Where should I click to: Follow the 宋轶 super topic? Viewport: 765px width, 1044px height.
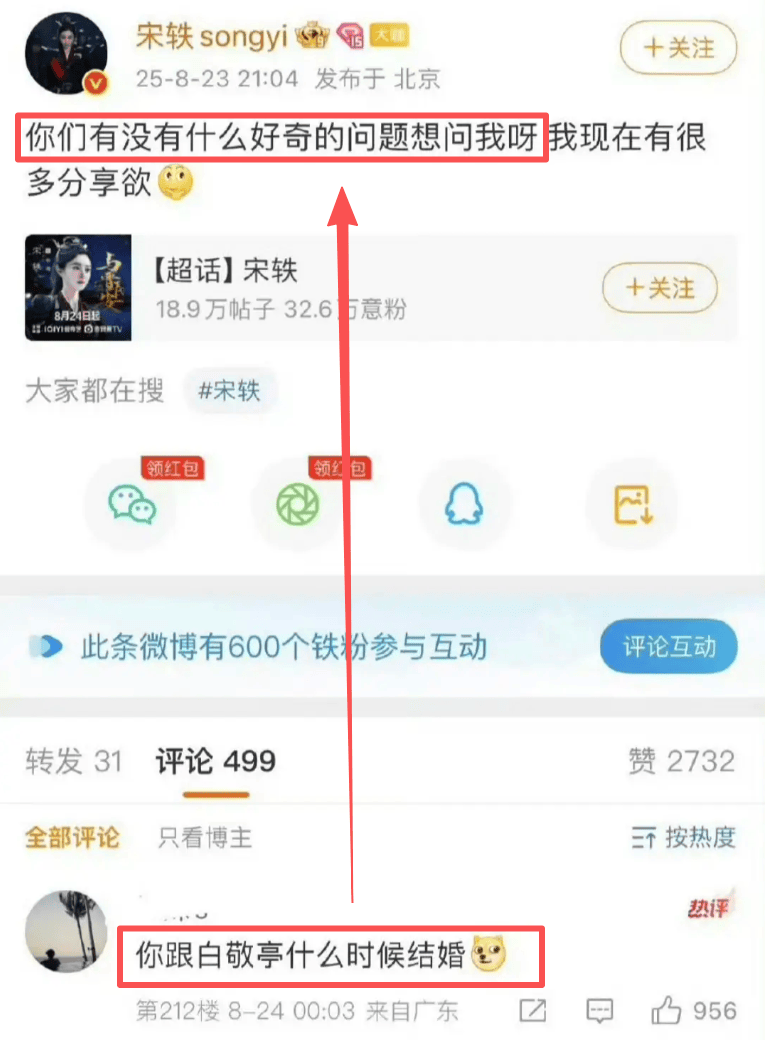(x=660, y=288)
